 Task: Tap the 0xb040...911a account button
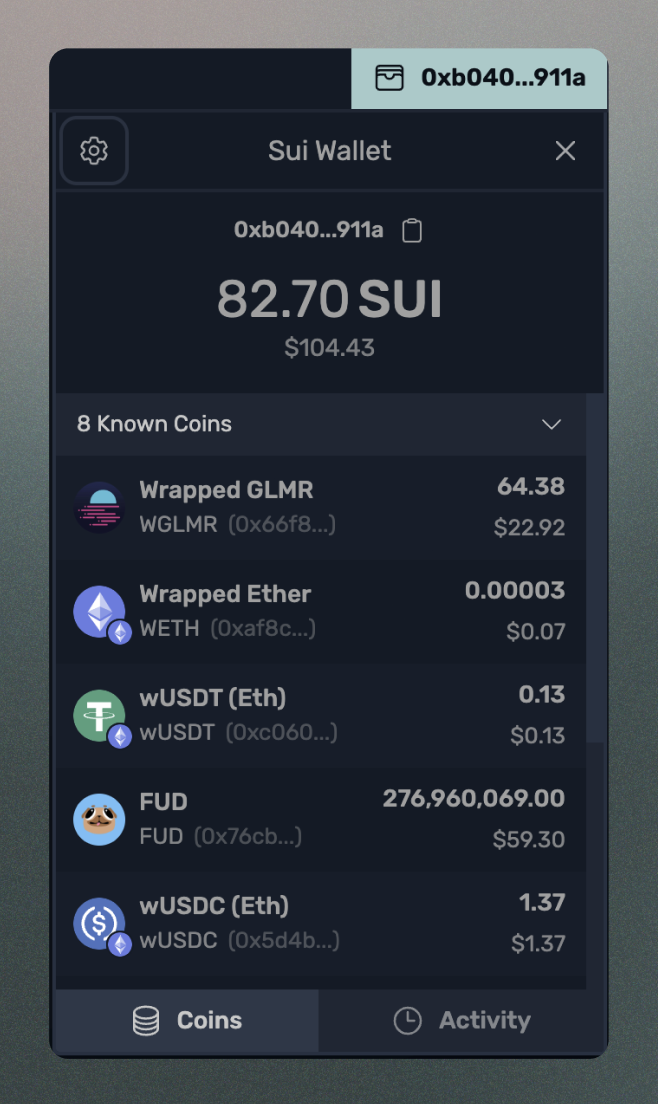480,78
